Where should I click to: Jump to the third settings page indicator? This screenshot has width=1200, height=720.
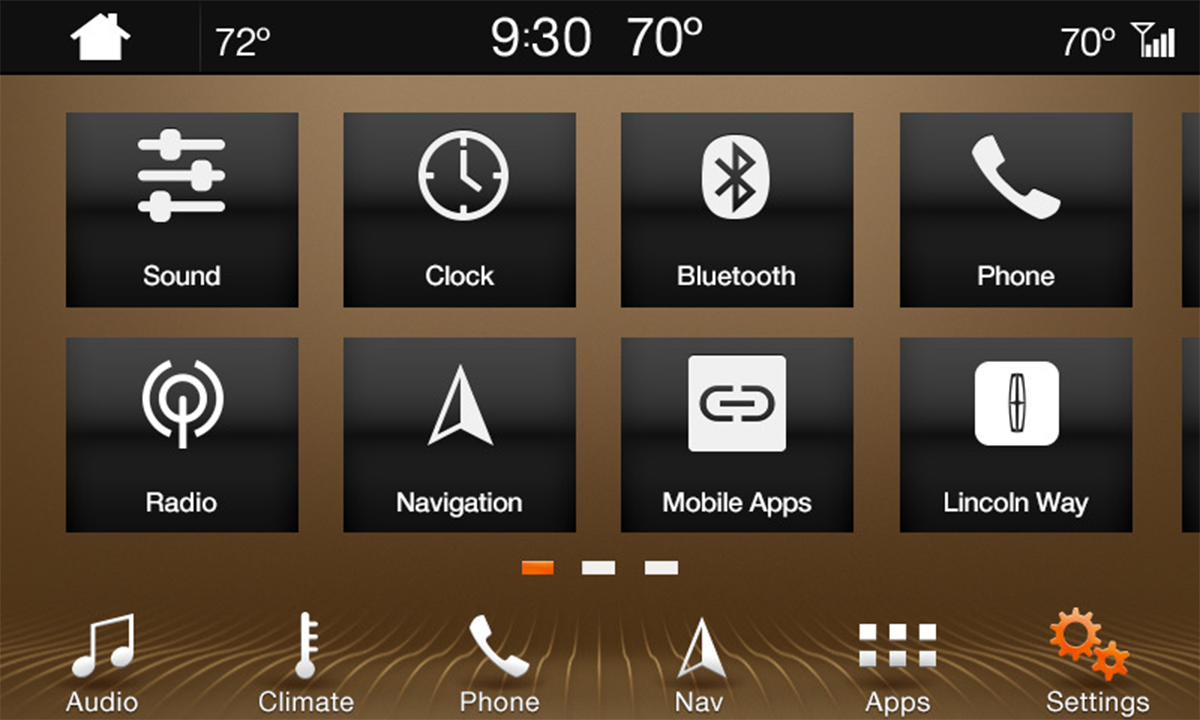661,568
